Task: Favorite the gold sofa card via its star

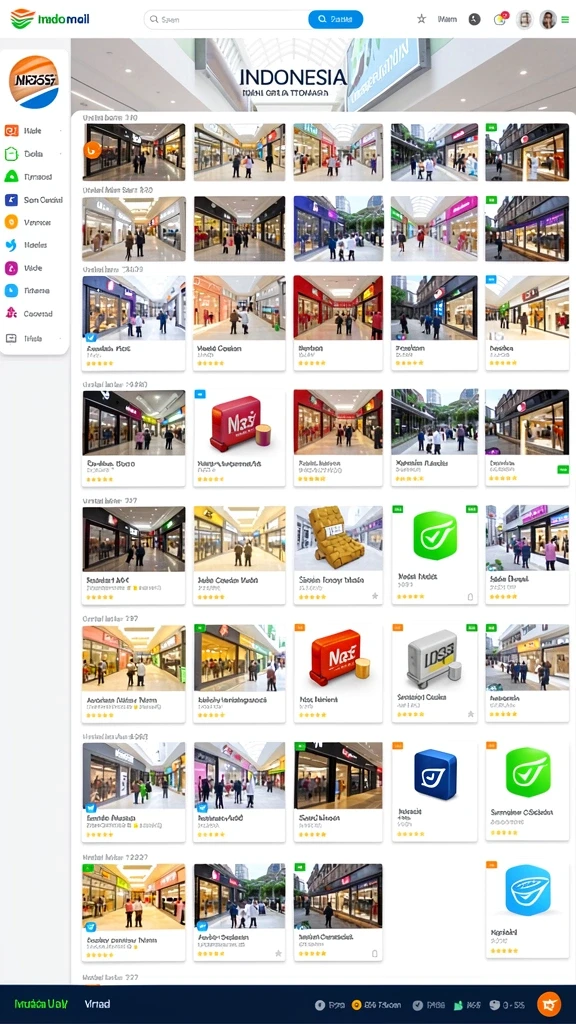Action: point(375,596)
